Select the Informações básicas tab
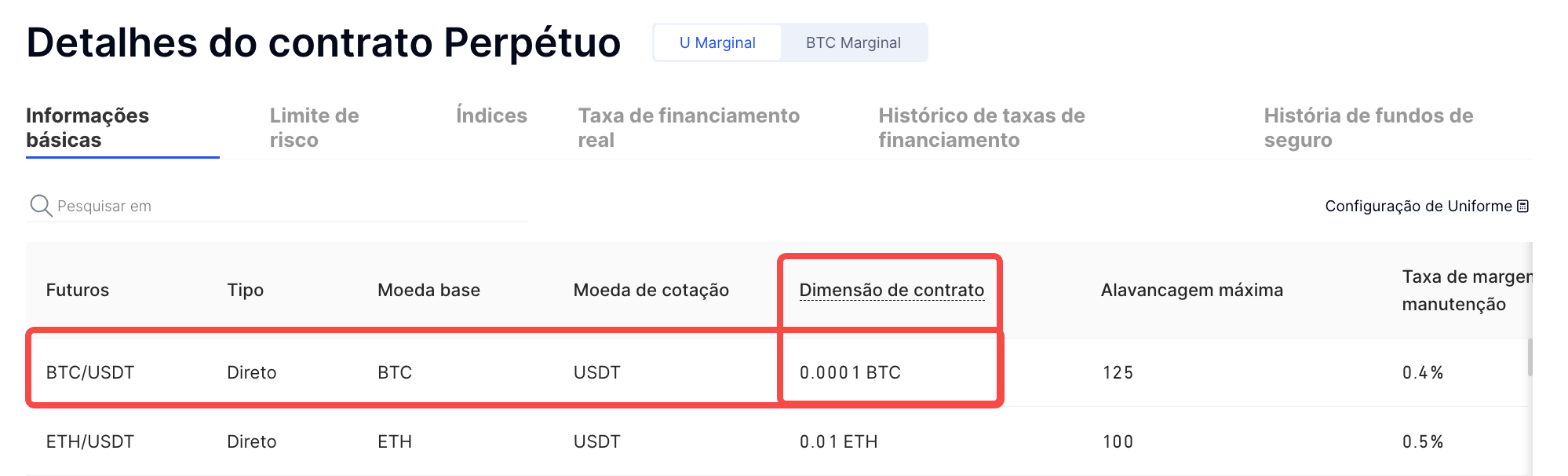 87,127
